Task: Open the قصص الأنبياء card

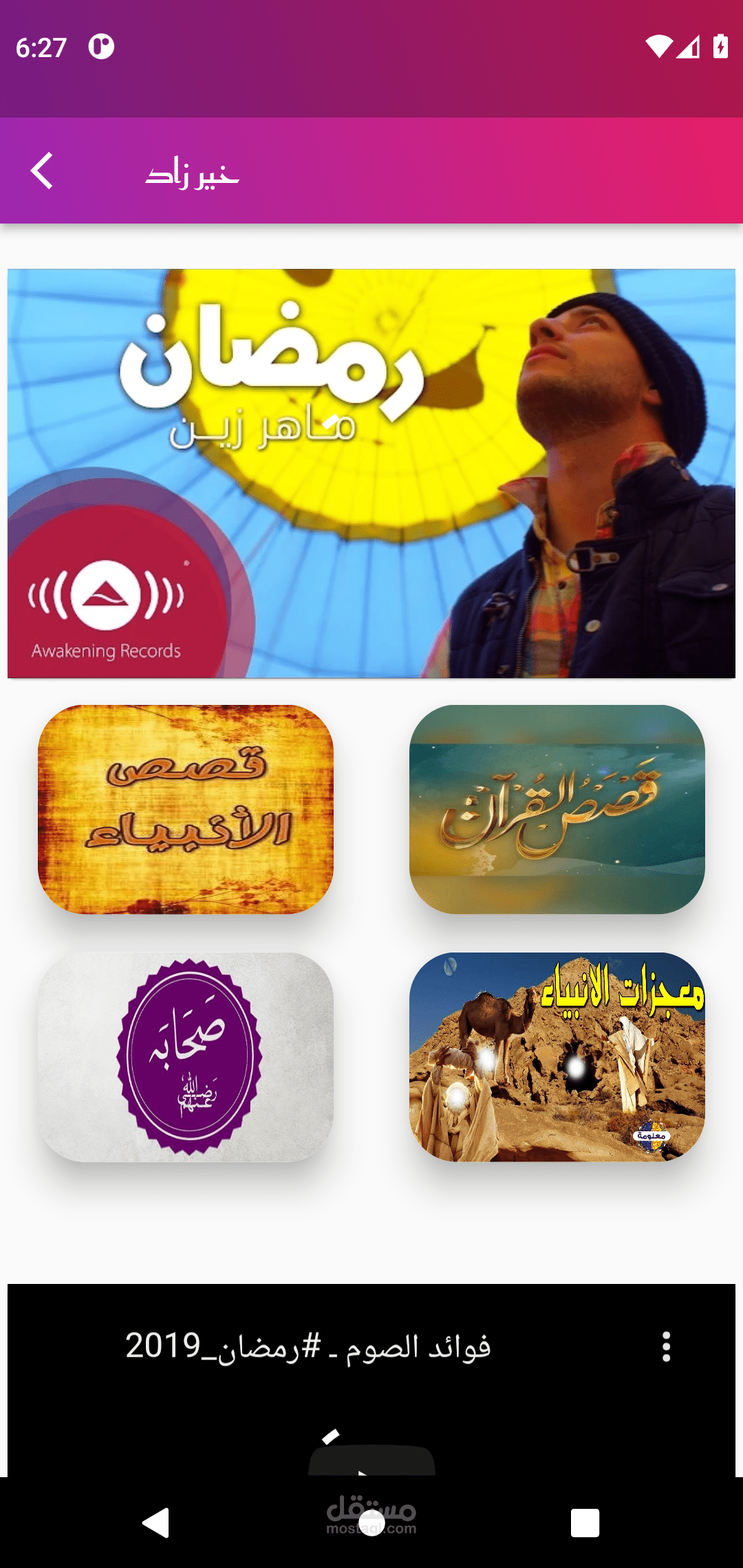Action: pyautogui.click(x=186, y=809)
